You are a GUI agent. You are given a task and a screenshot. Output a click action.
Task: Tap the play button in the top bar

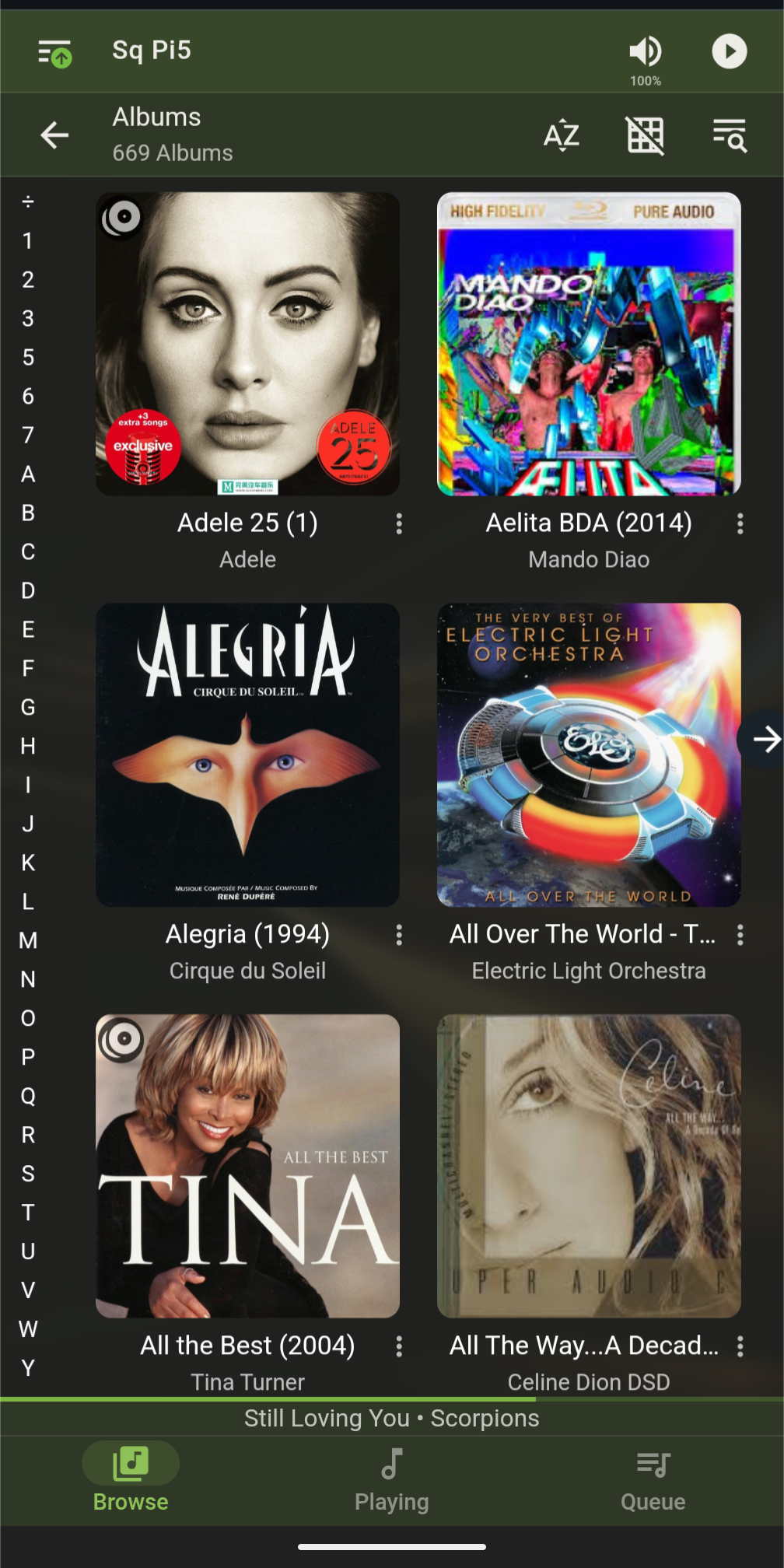pyautogui.click(x=729, y=51)
